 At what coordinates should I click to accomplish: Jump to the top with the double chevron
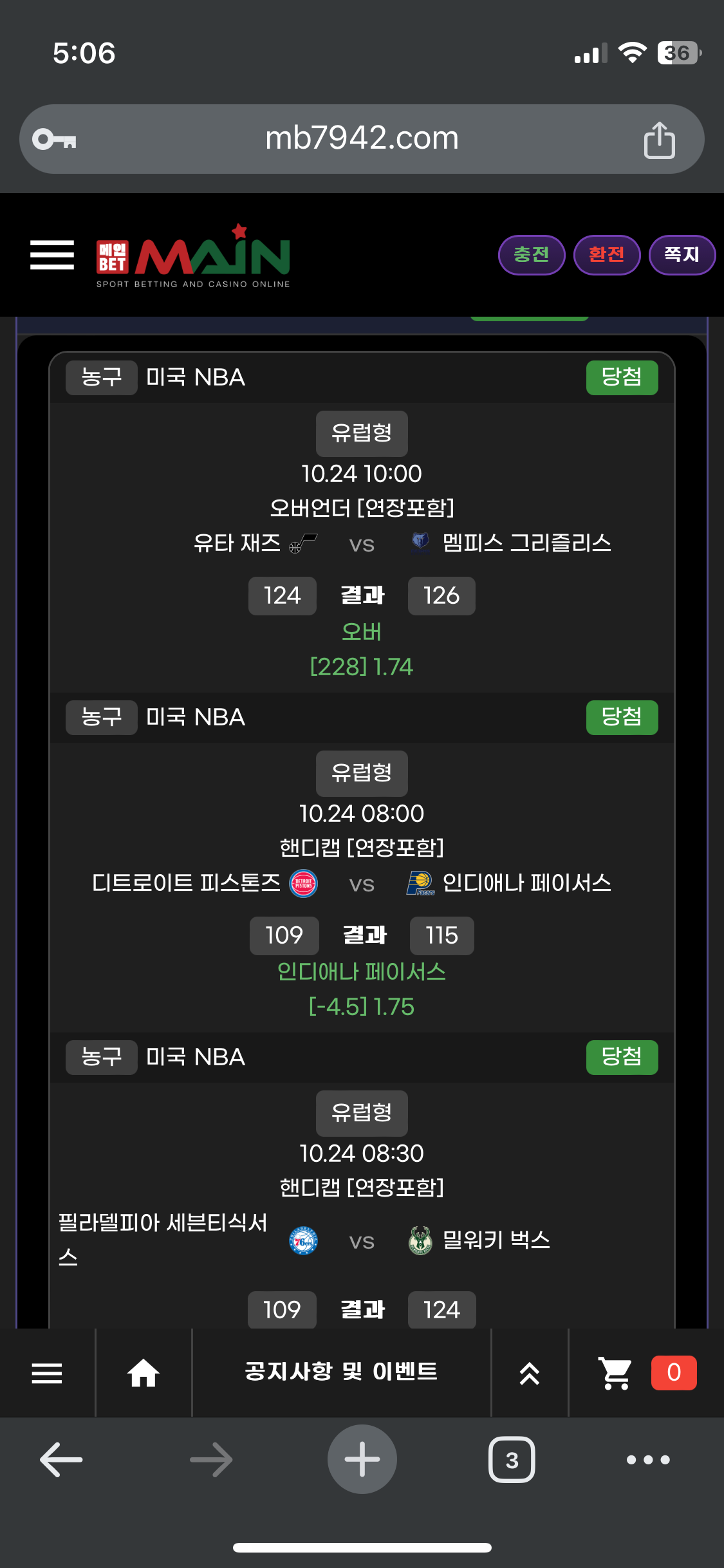click(530, 1373)
